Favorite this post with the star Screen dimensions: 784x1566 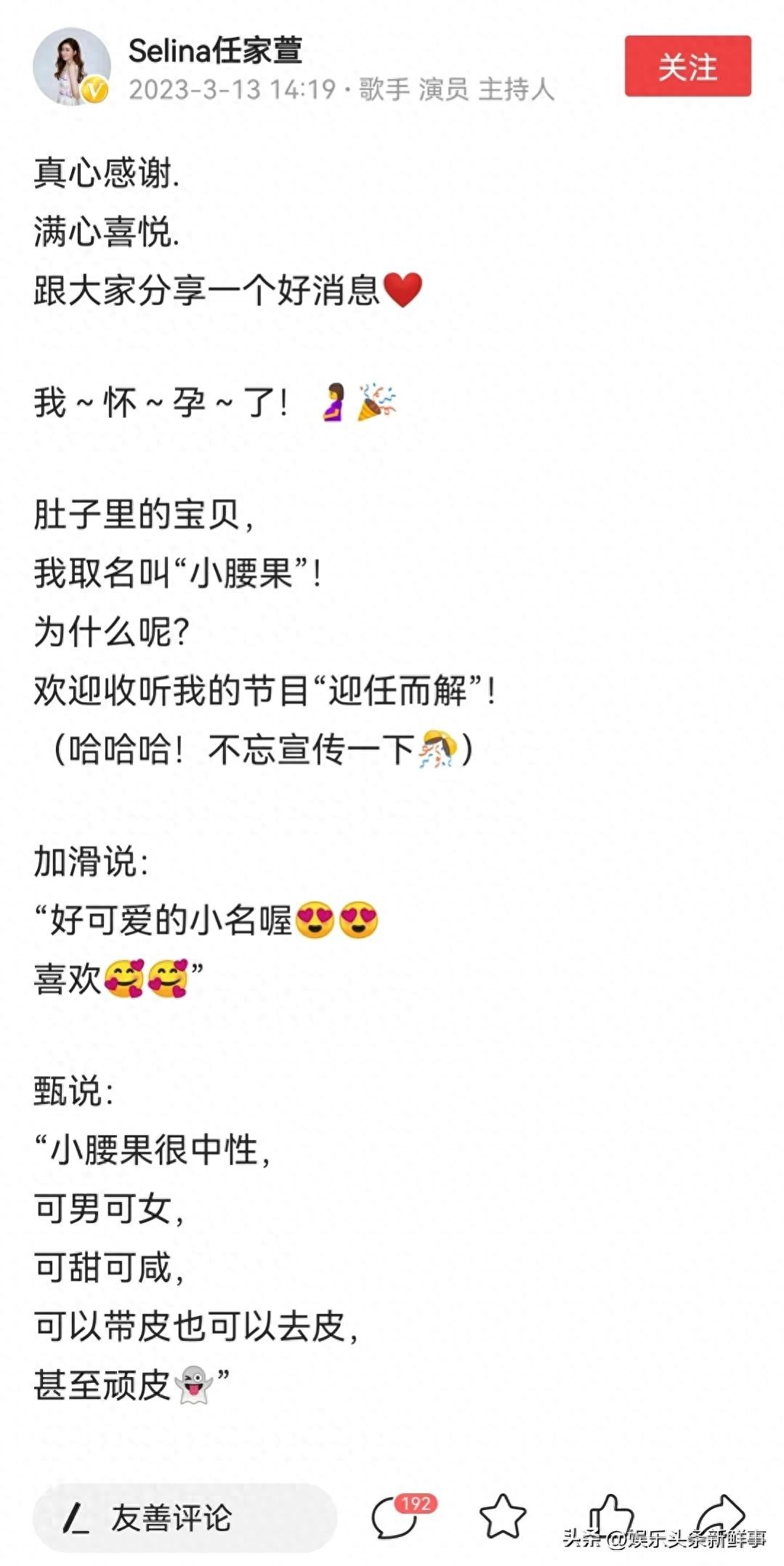pyautogui.click(x=503, y=1517)
